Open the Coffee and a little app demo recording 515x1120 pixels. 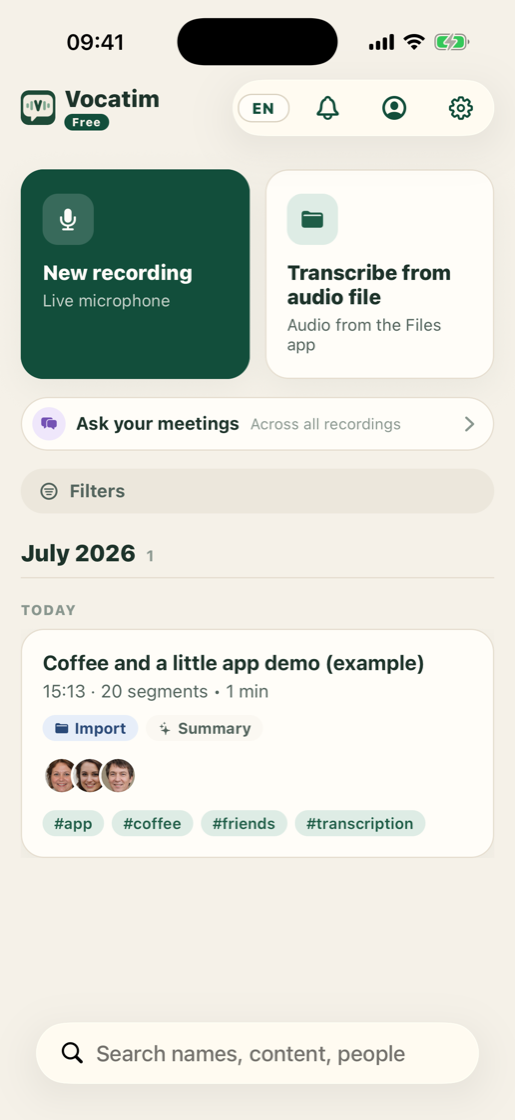coord(257,743)
